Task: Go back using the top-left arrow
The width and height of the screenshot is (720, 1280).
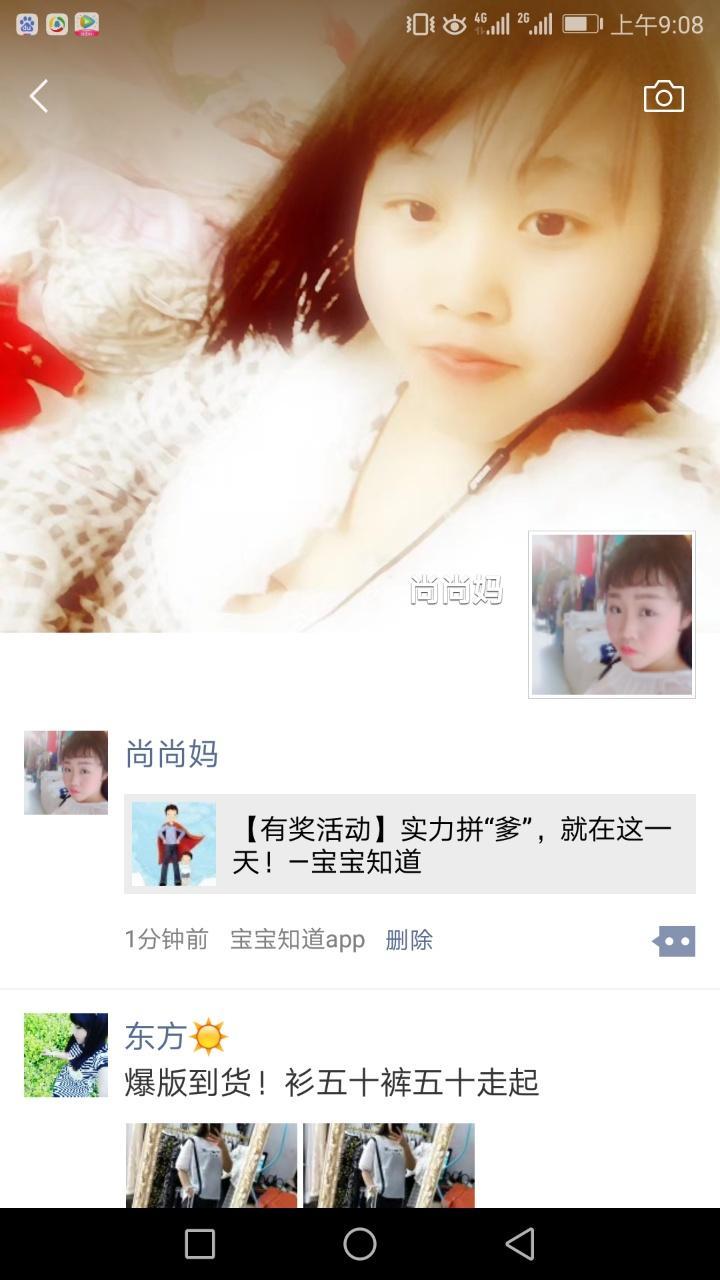Action: point(39,97)
